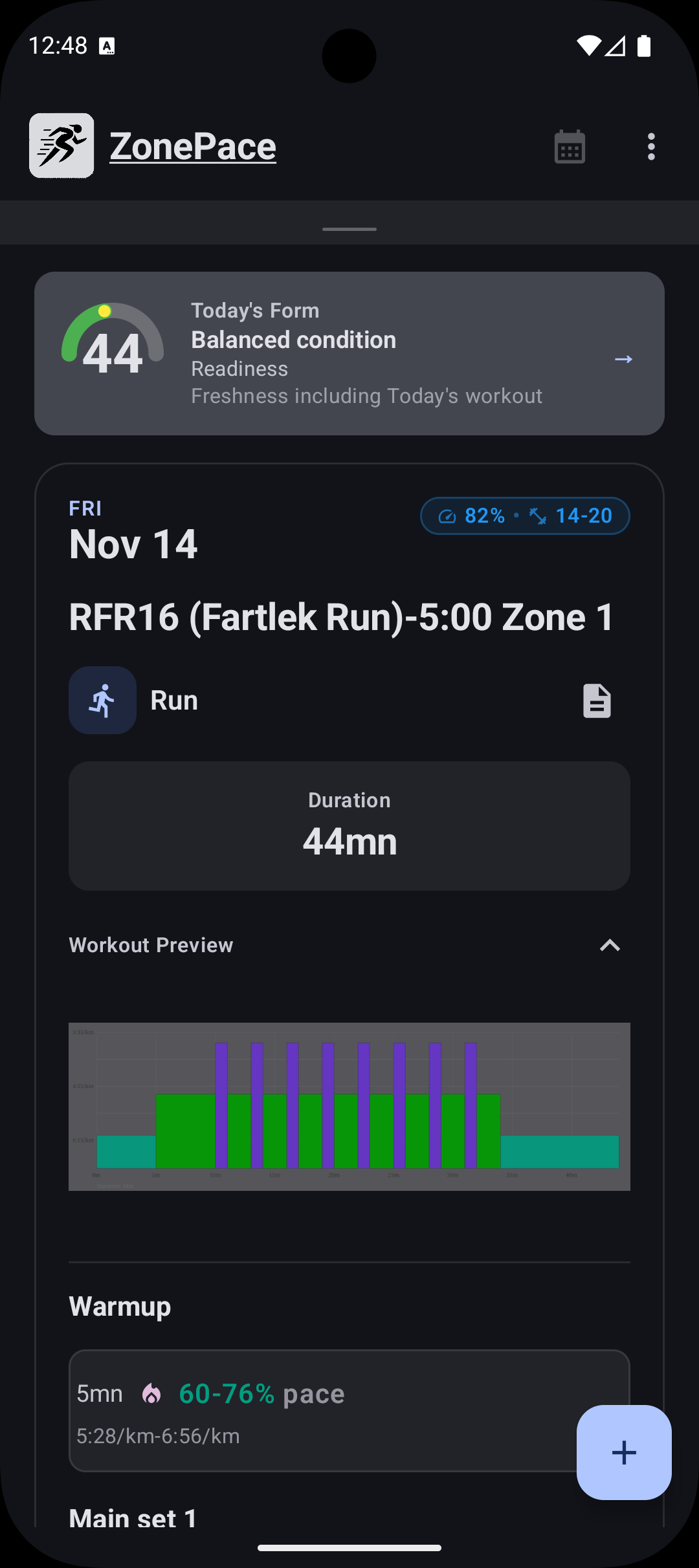Image resolution: width=699 pixels, height=1568 pixels.
Task: Add a new workout with plus button
Action: click(624, 1452)
